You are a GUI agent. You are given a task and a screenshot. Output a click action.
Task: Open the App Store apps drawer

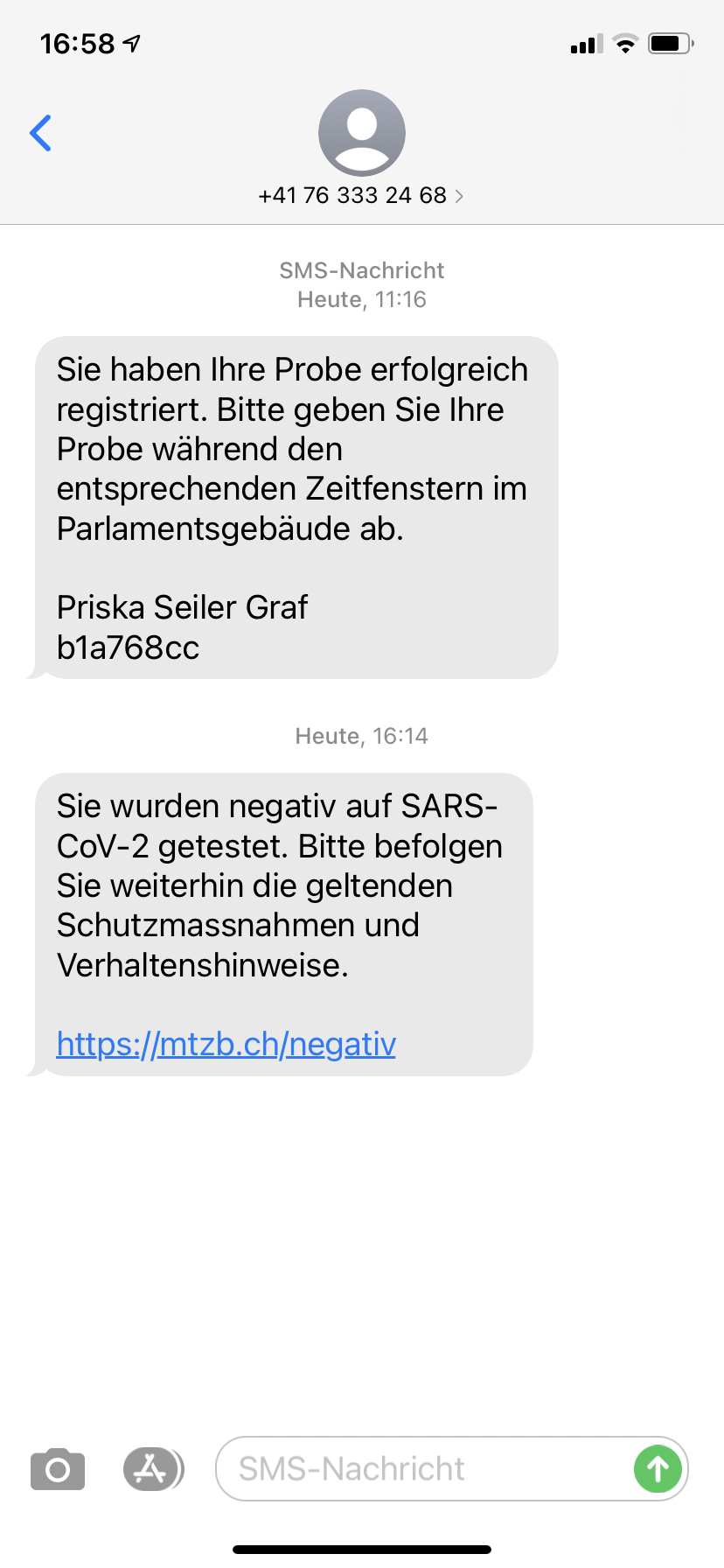(152, 1469)
